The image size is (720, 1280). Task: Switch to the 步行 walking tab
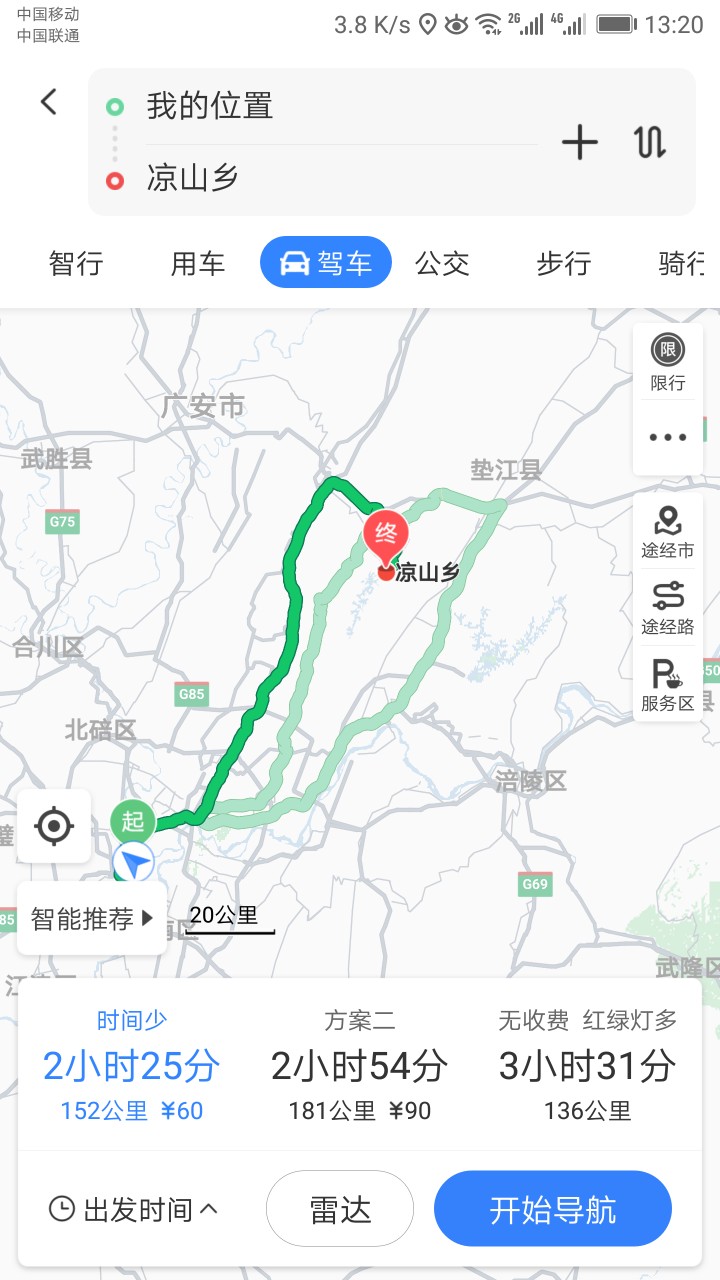pos(564,264)
